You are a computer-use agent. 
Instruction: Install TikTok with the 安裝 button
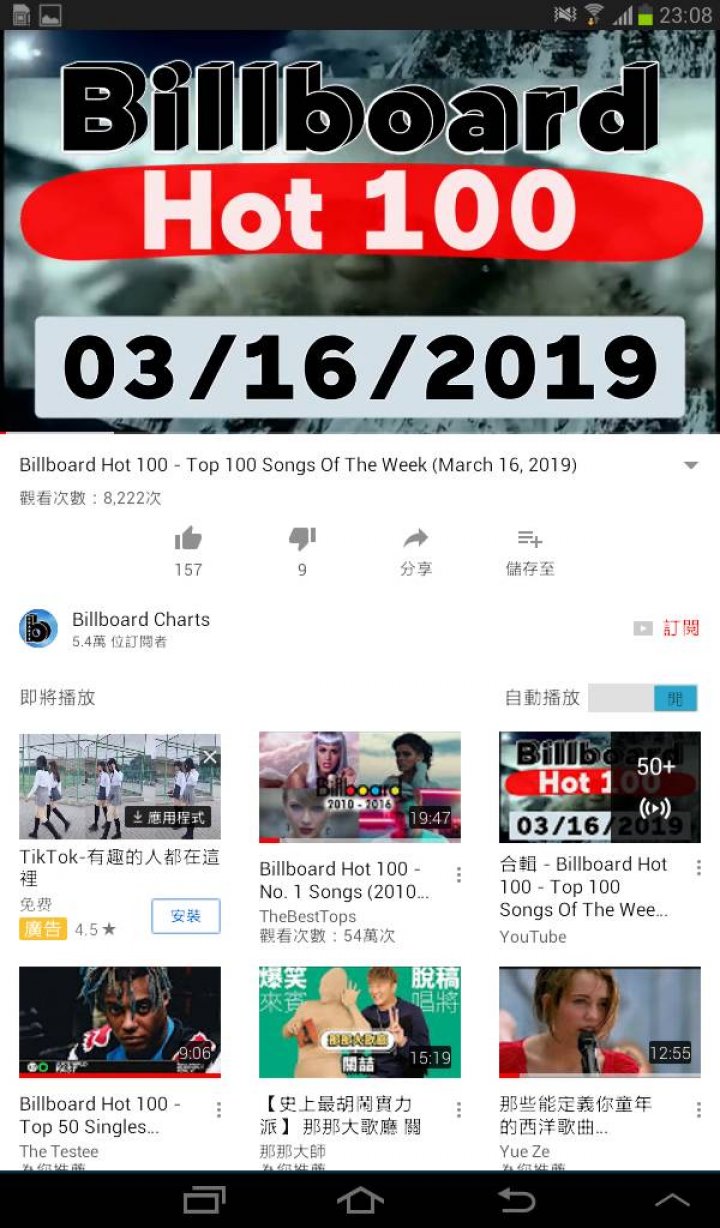pyautogui.click(x=186, y=916)
